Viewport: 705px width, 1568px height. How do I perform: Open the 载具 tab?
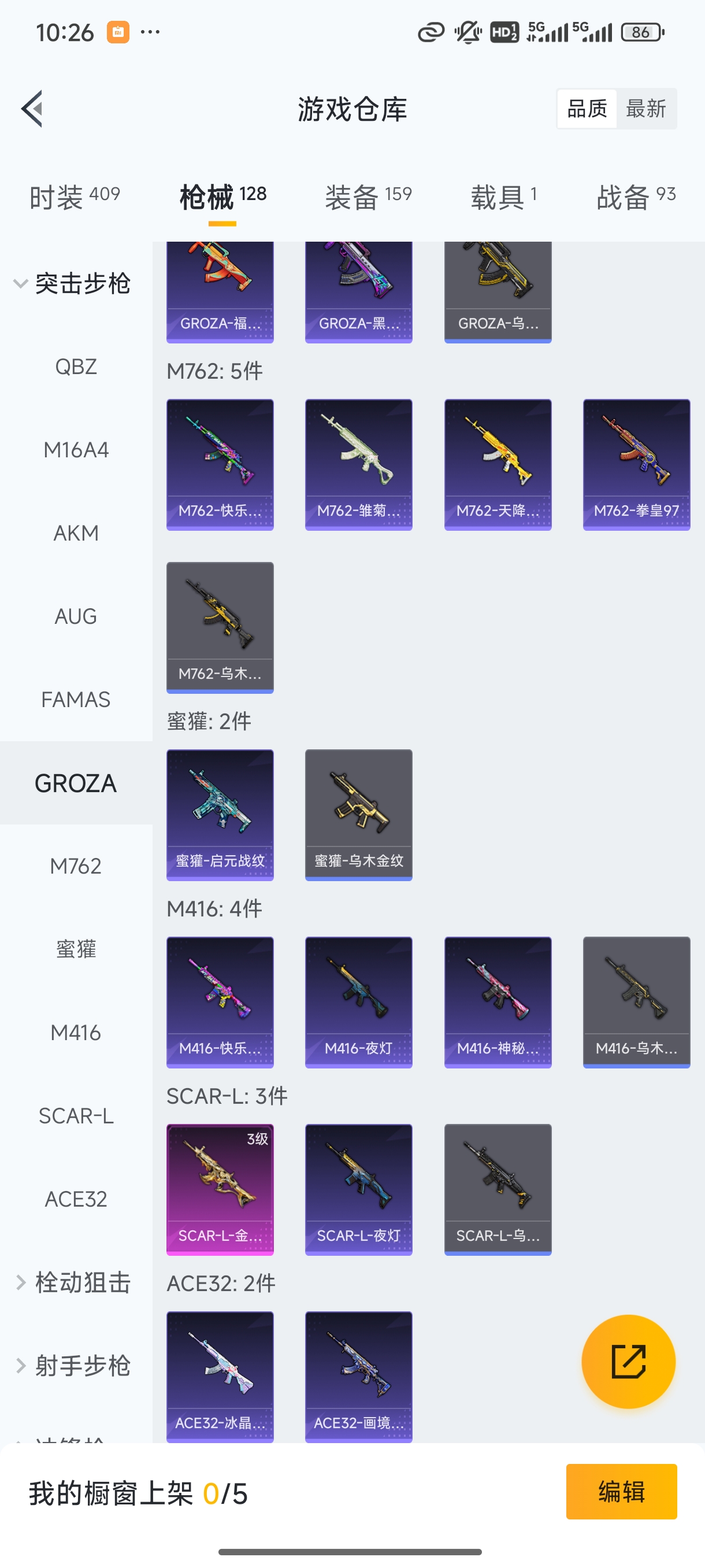[x=503, y=197]
